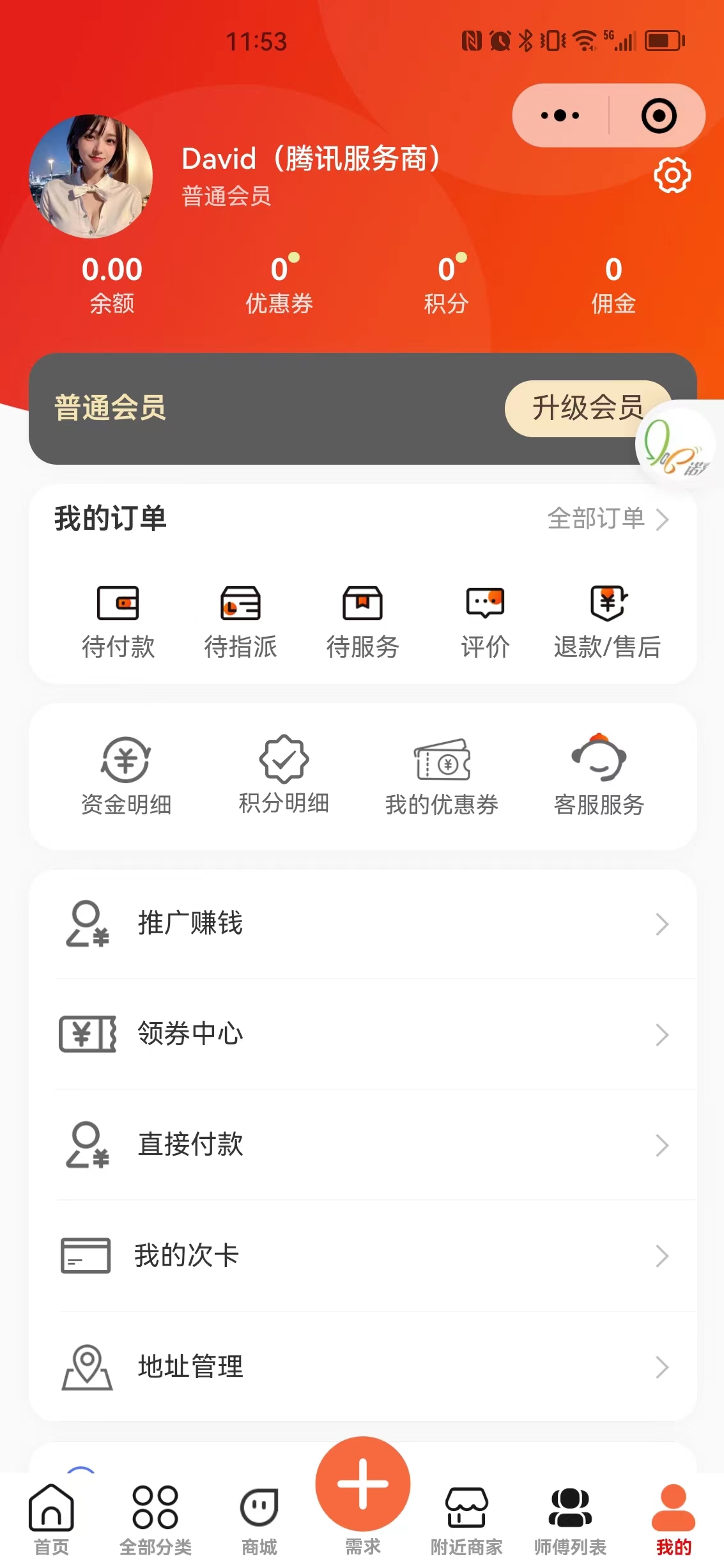
Task: Open the mini program more-options menu
Action: (x=560, y=116)
